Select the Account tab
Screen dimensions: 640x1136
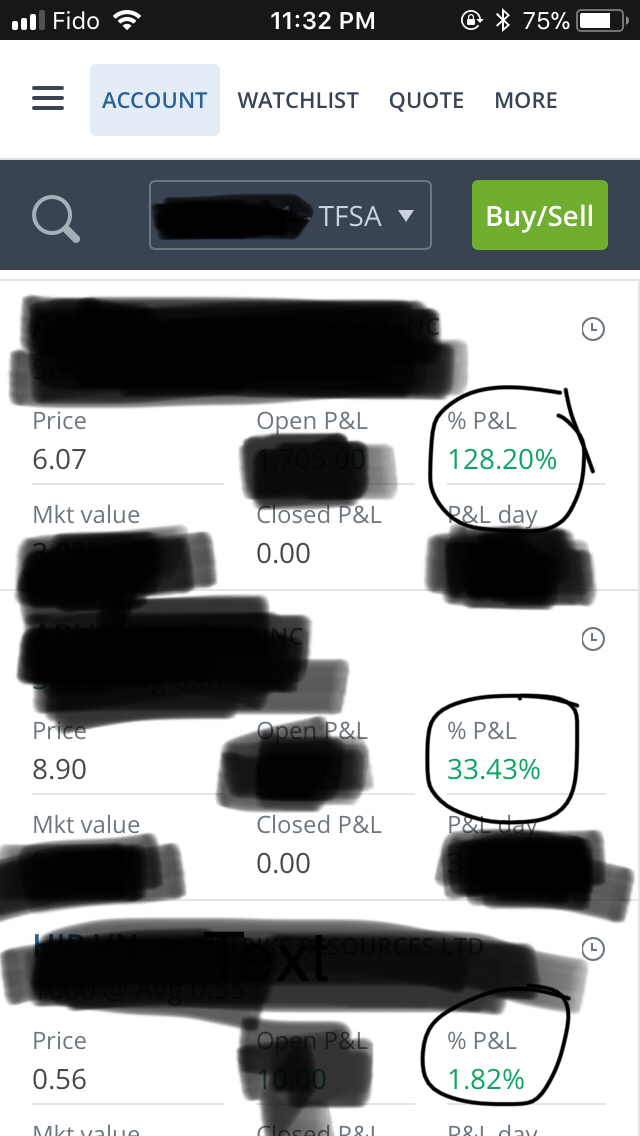point(155,100)
